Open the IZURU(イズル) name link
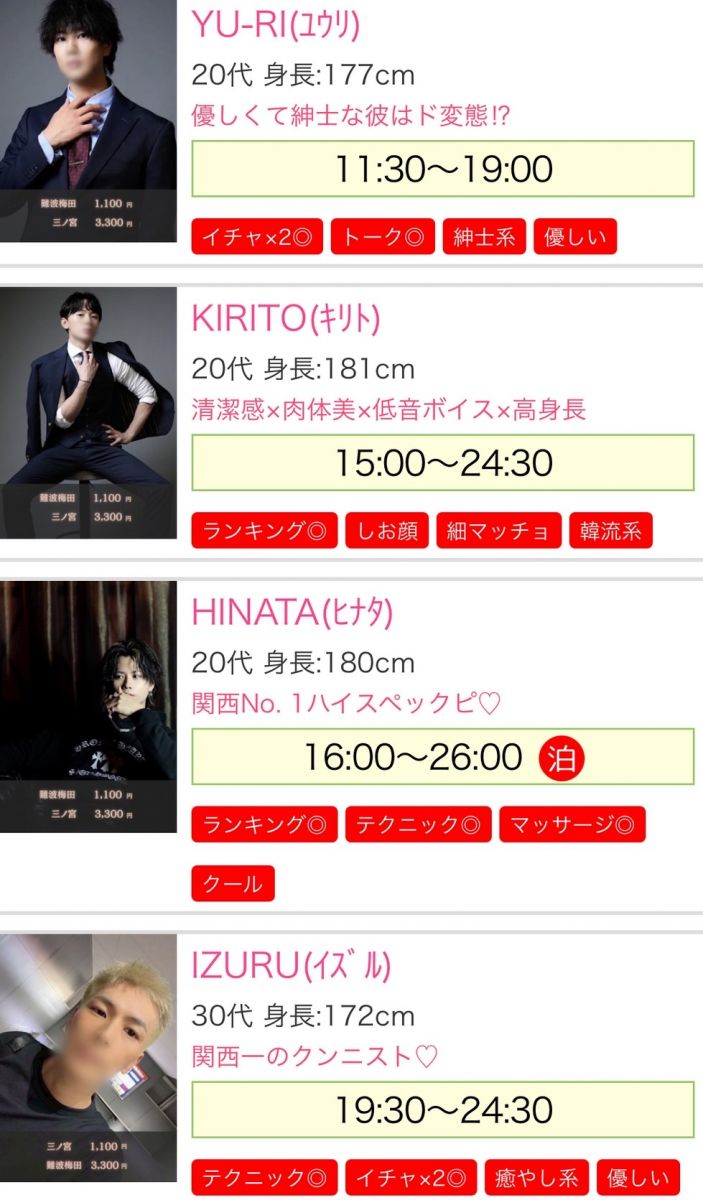 290,966
